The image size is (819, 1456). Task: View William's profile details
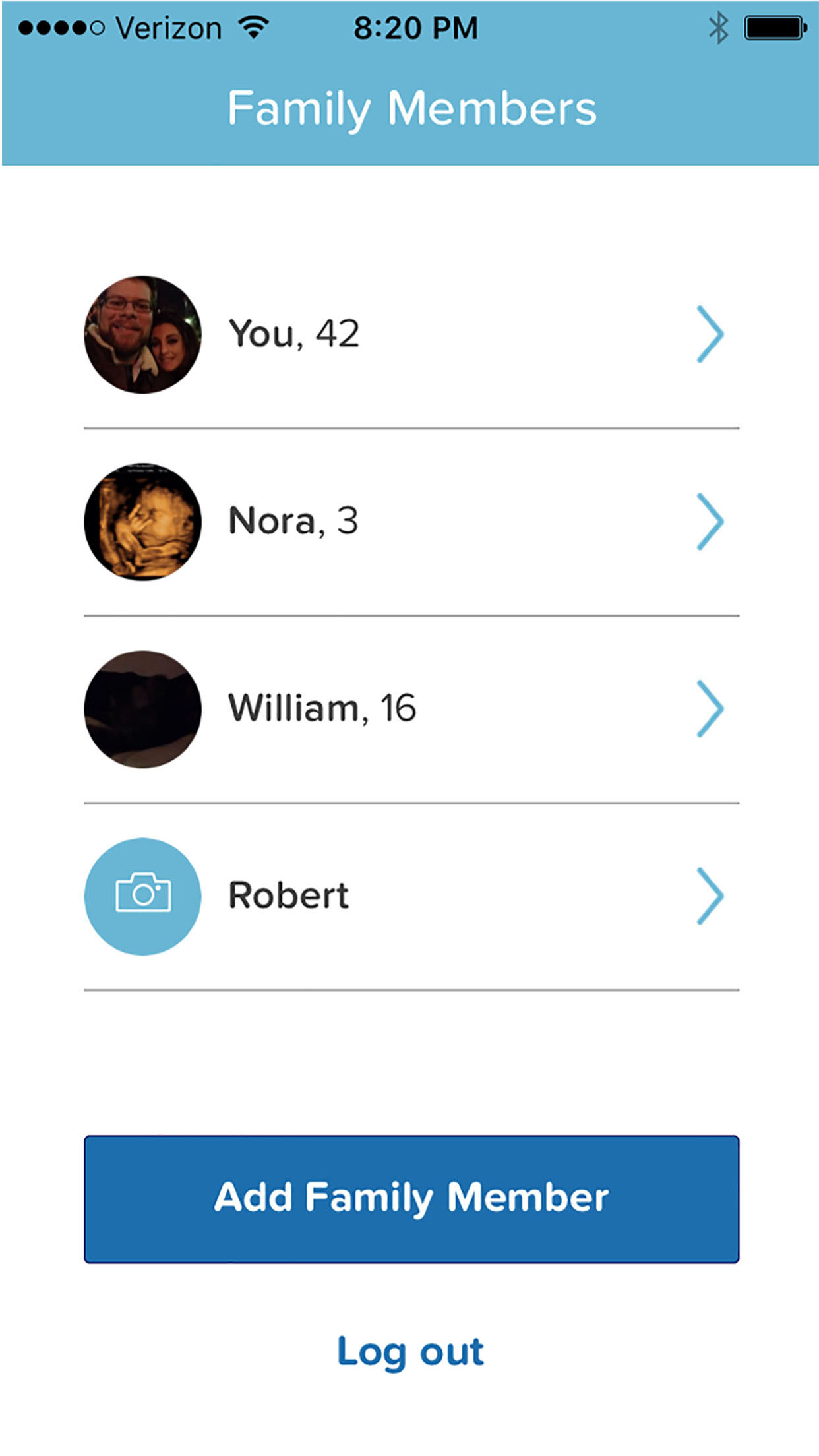point(410,709)
